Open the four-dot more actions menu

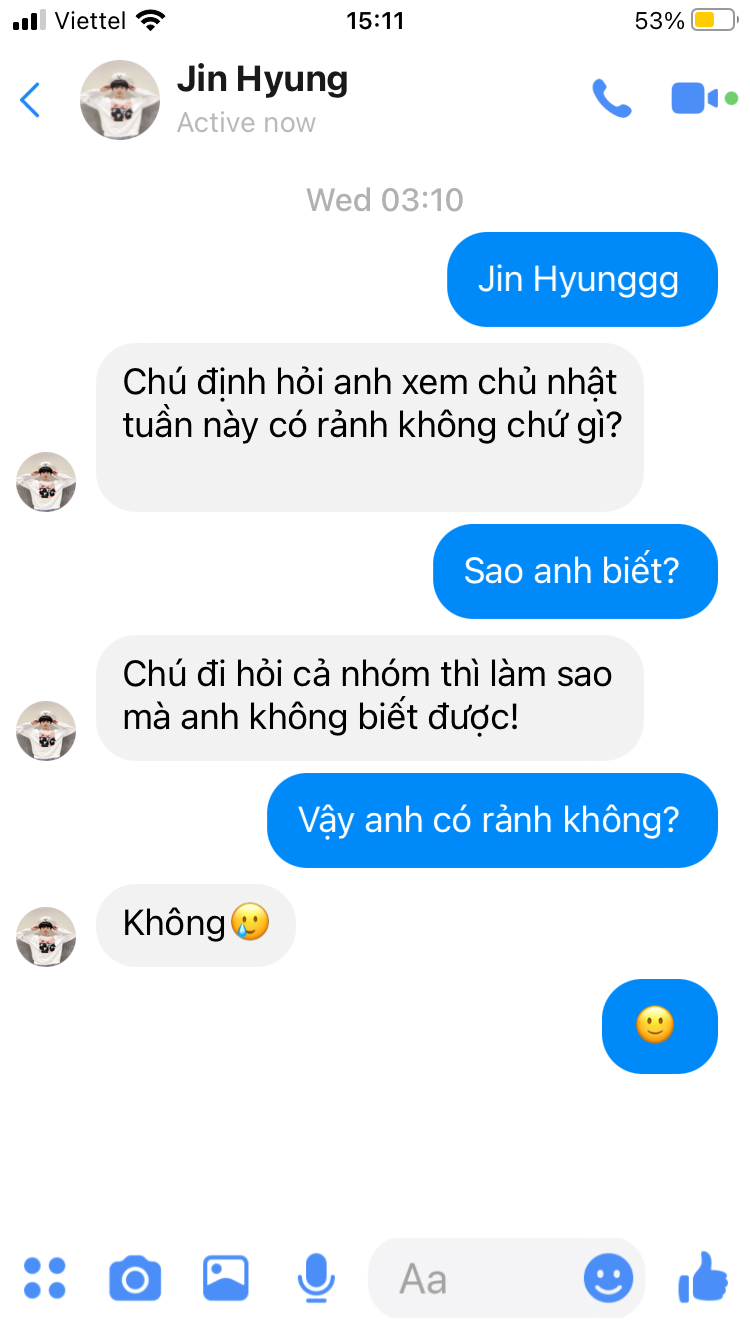(x=44, y=1278)
